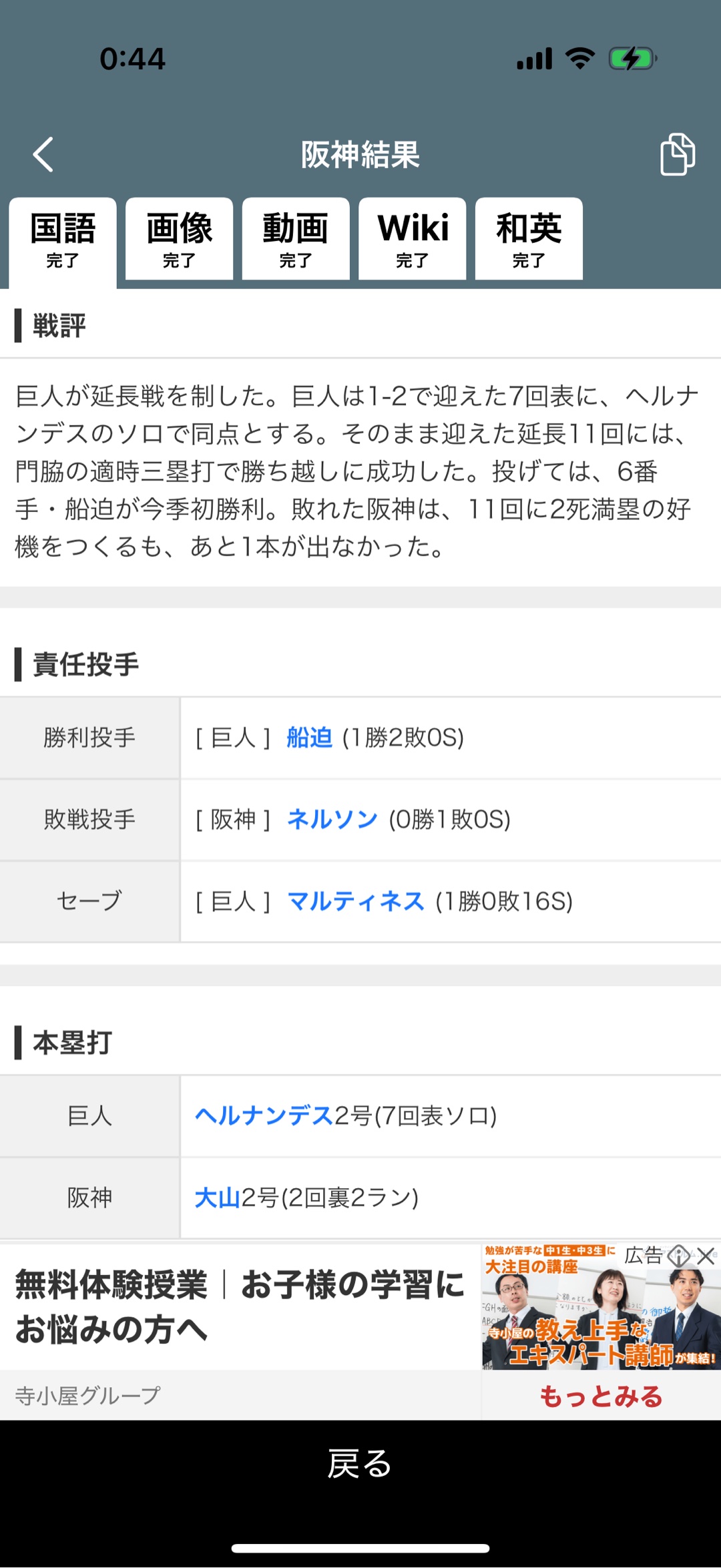Screen dimensions: 721x1568
Task: Open player link マルティネス
Action: [x=355, y=901]
